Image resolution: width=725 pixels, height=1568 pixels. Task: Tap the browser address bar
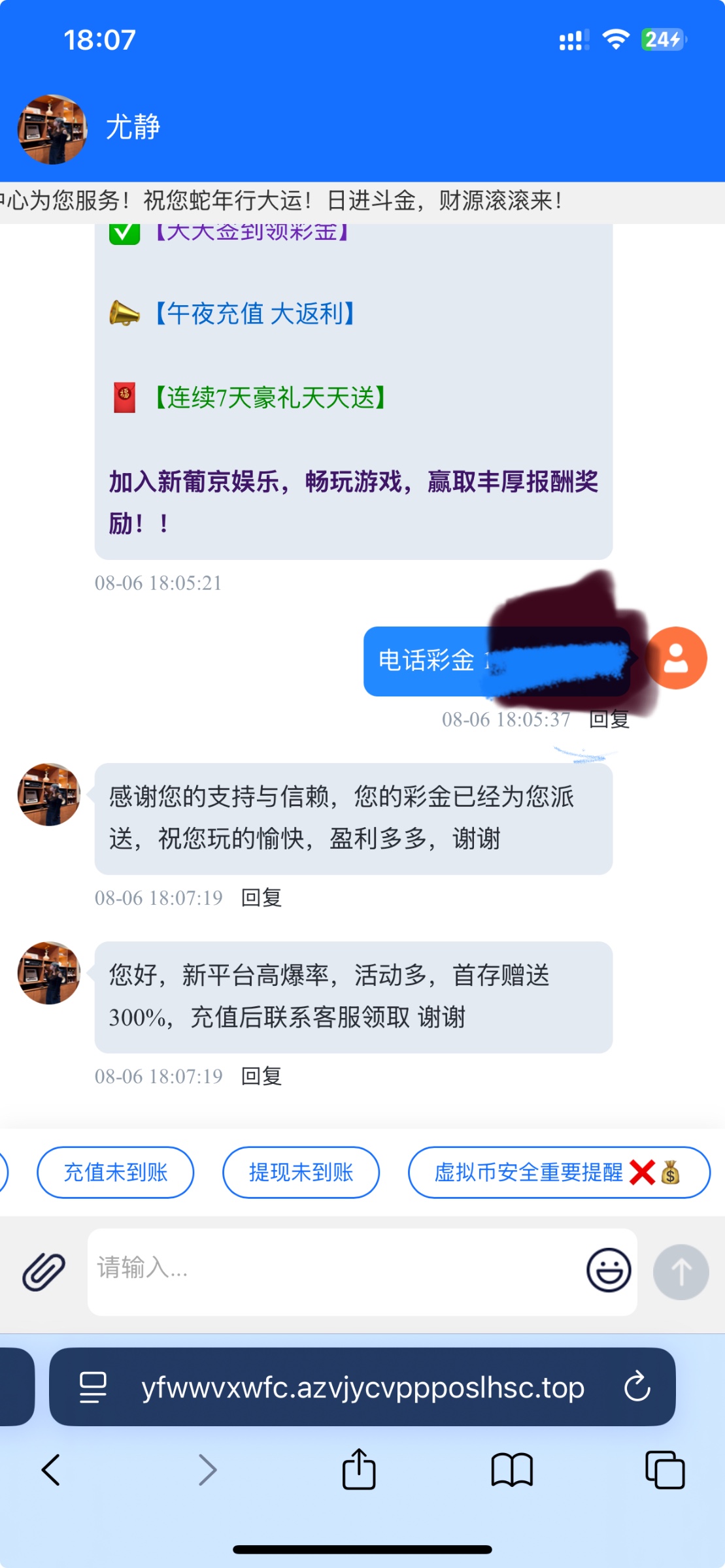pyautogui.click(x=363, y=1387)
